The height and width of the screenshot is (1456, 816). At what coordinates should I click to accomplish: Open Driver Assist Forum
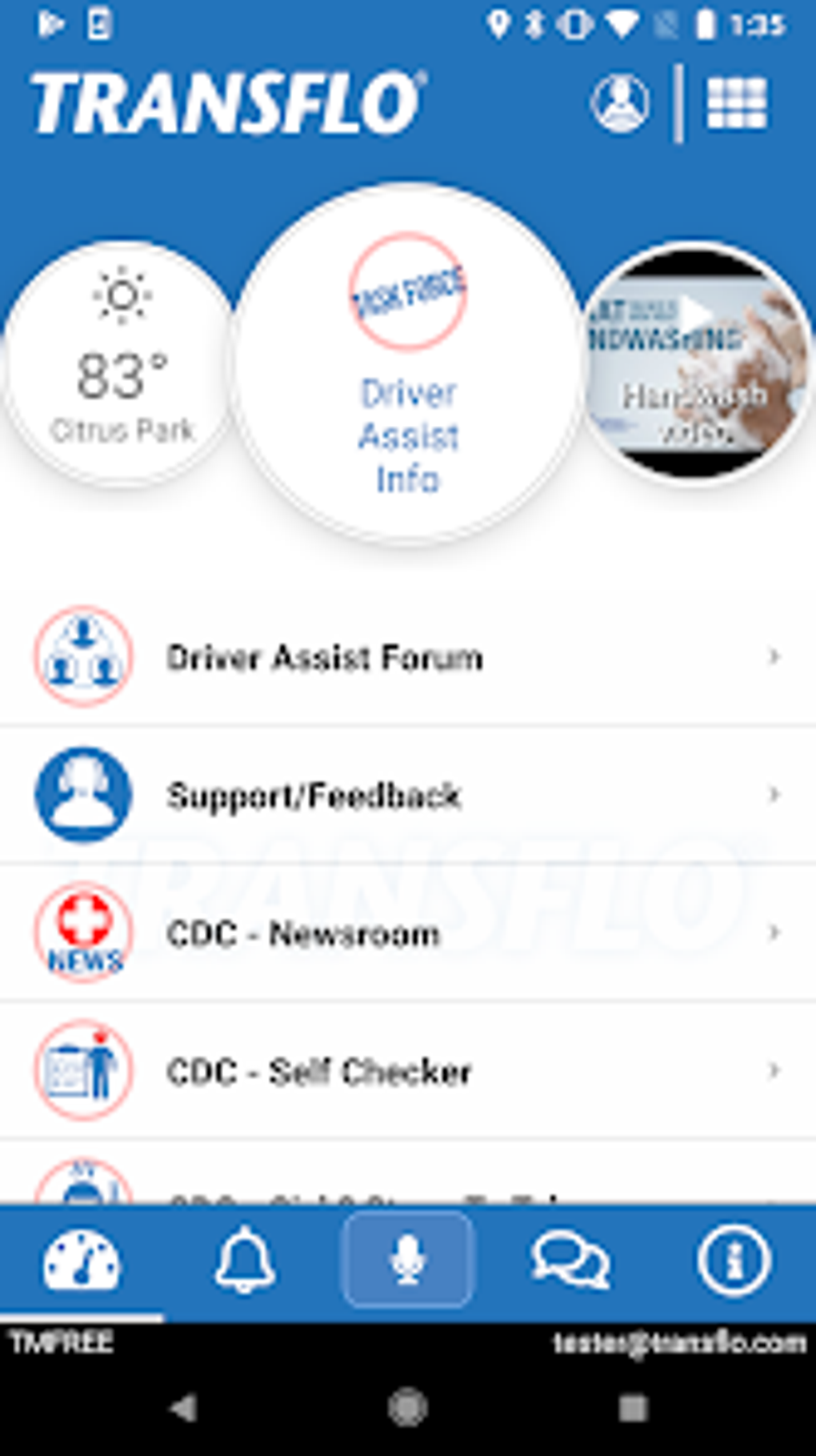pyautogui.click(x=408, y=657)
